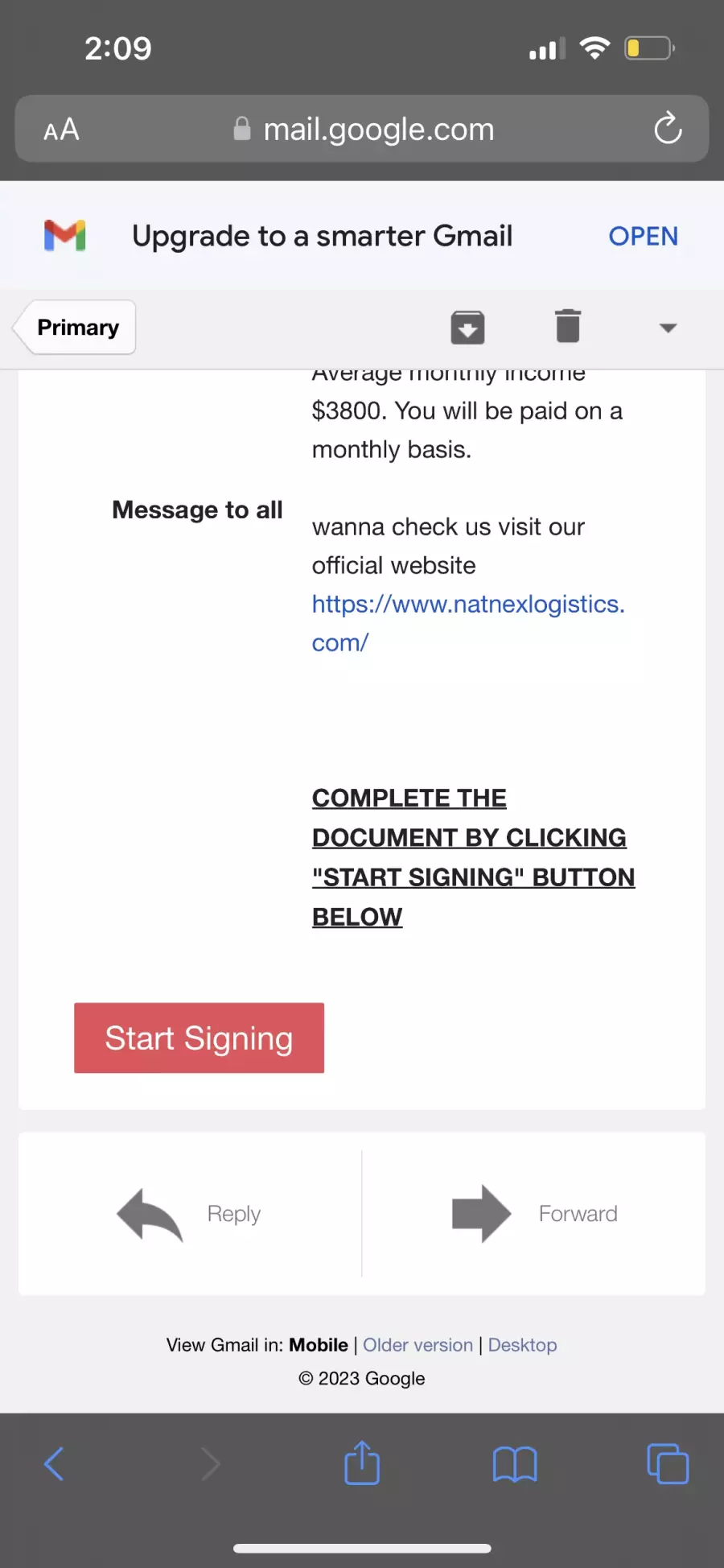This screenshot has height=1568, width=724.
Task: Select the mail.google.com address bar
Action: (362, 129)
